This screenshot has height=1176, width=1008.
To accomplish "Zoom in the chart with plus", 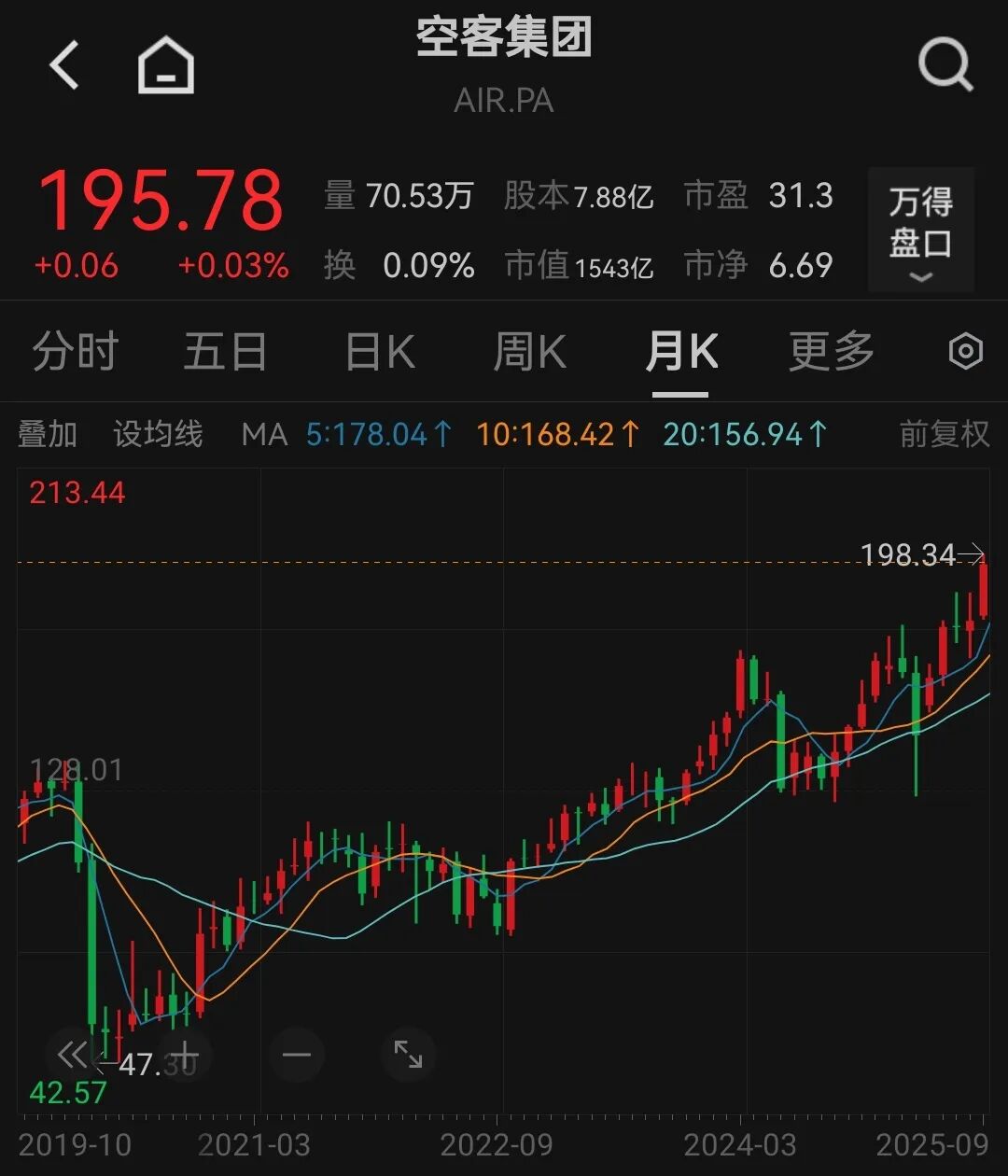I will [x=184, y=1056].
